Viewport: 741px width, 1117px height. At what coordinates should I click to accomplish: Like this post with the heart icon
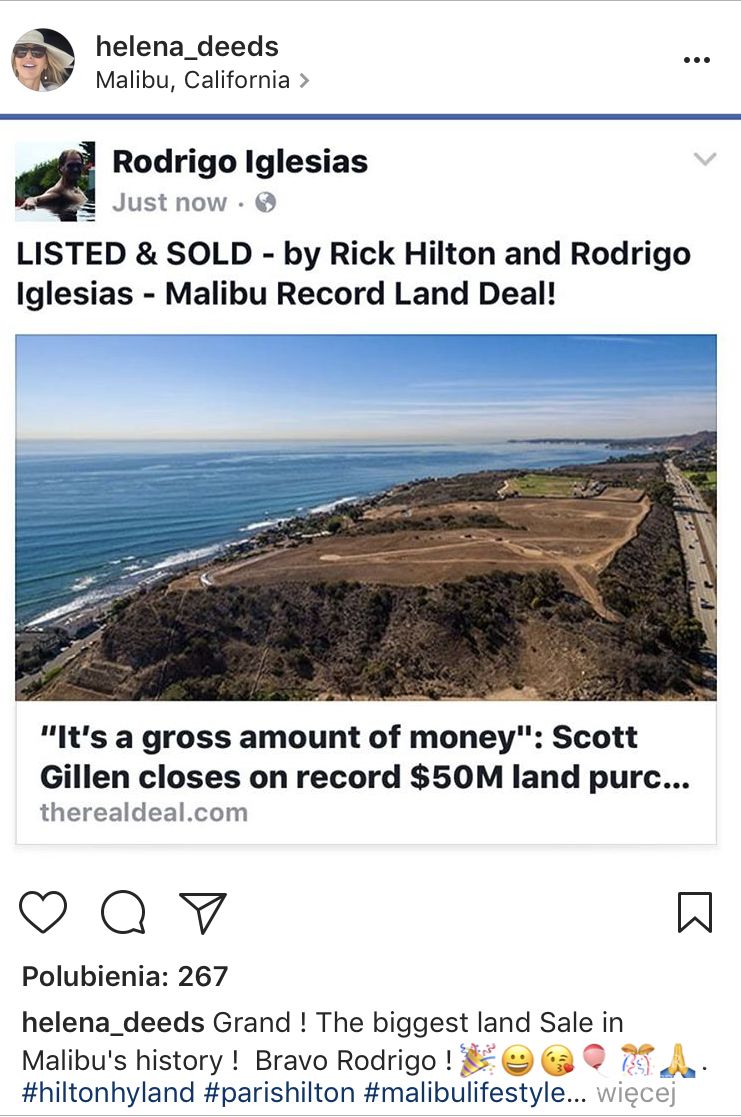43,912
